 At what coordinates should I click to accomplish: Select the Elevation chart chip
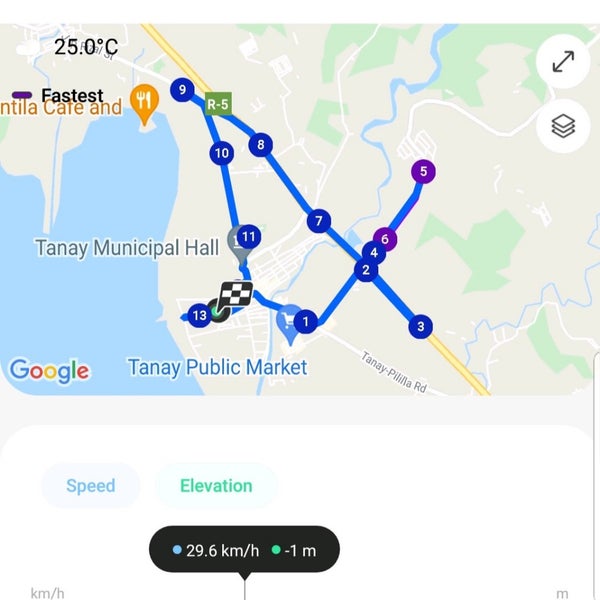point(216,486)
